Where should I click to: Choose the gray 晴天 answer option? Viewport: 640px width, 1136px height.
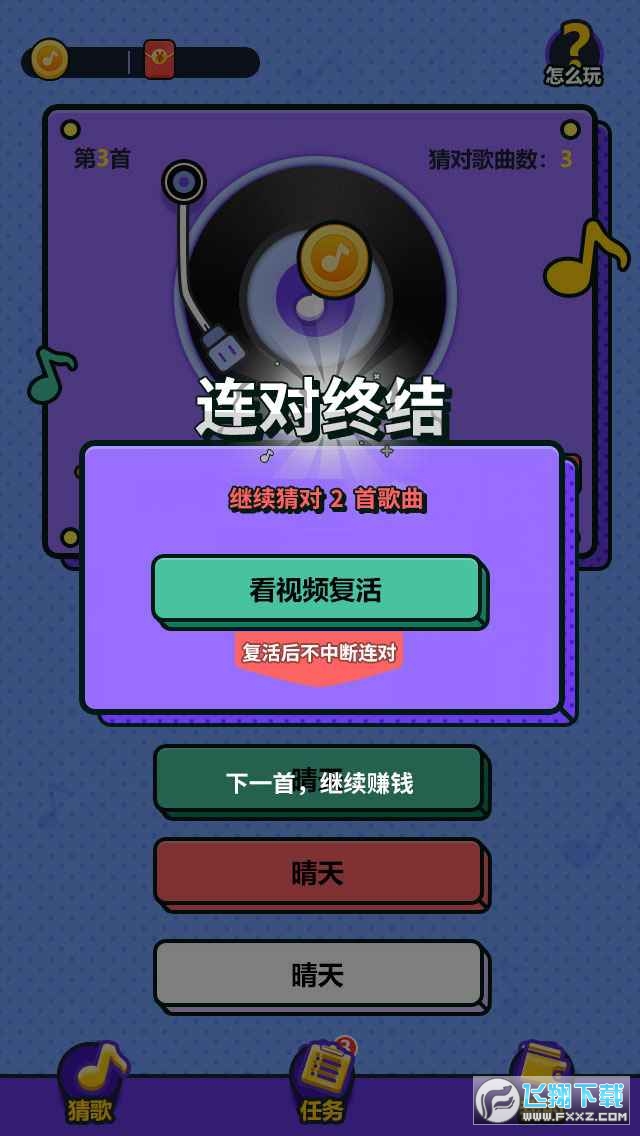coord(318,973)
